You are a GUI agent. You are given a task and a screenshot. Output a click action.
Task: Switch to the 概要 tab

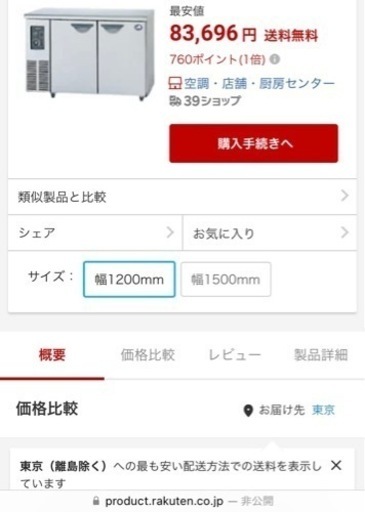(52, 355)
